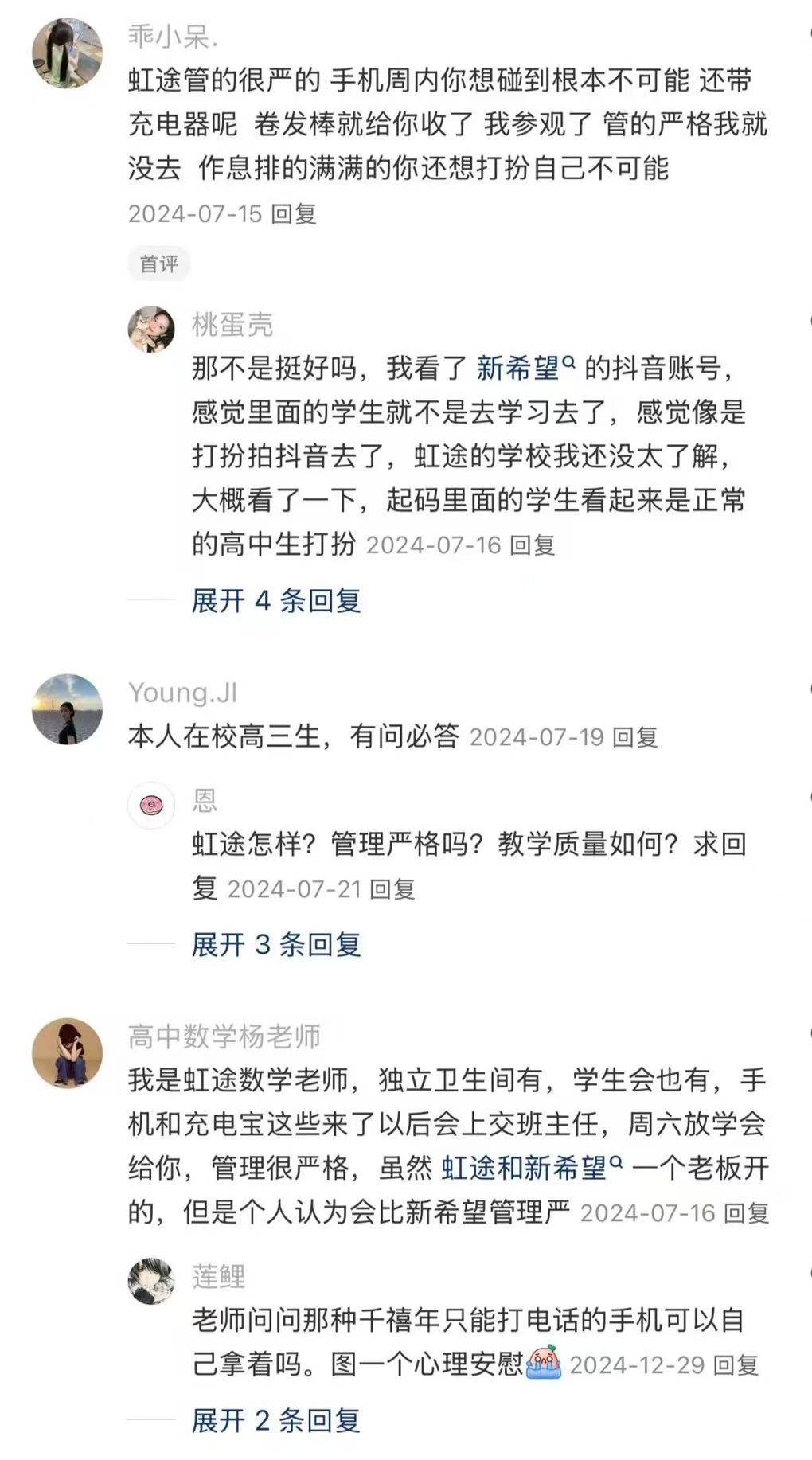
Task: Reply to 莲鲤's comment dated 2024-12-29
Action: [x=735, y=1365]
